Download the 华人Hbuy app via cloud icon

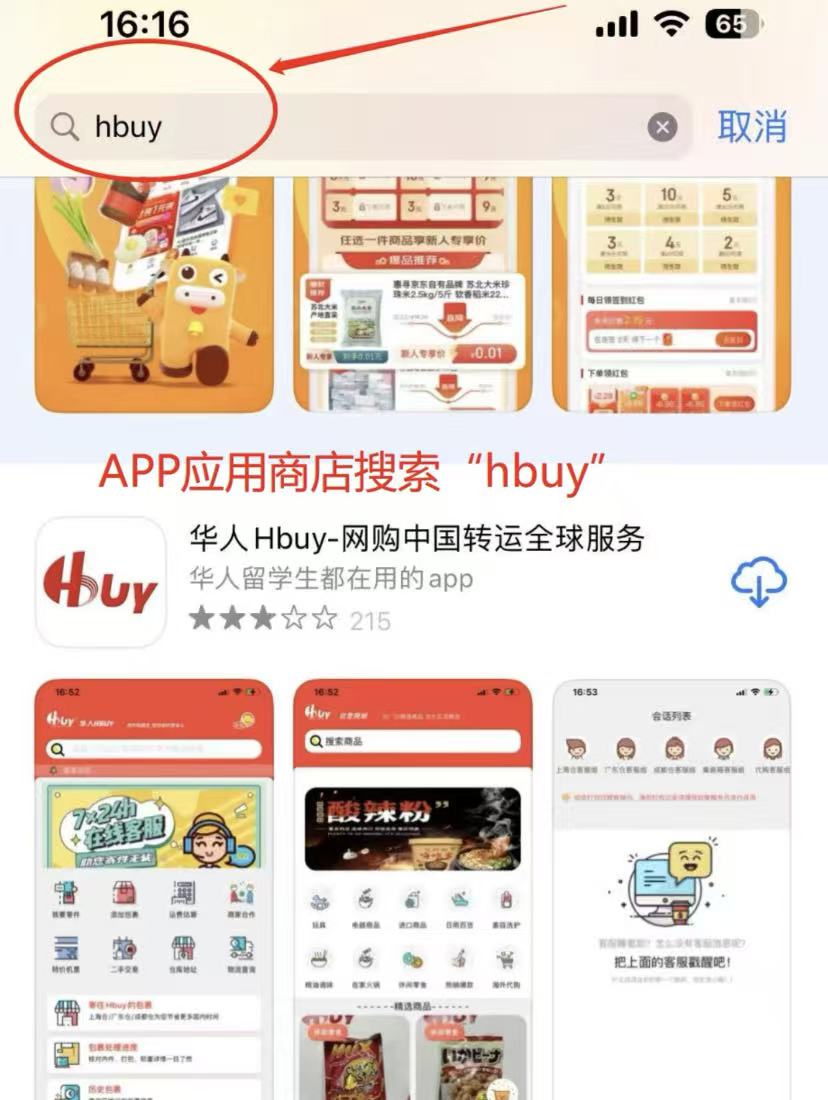759,582
